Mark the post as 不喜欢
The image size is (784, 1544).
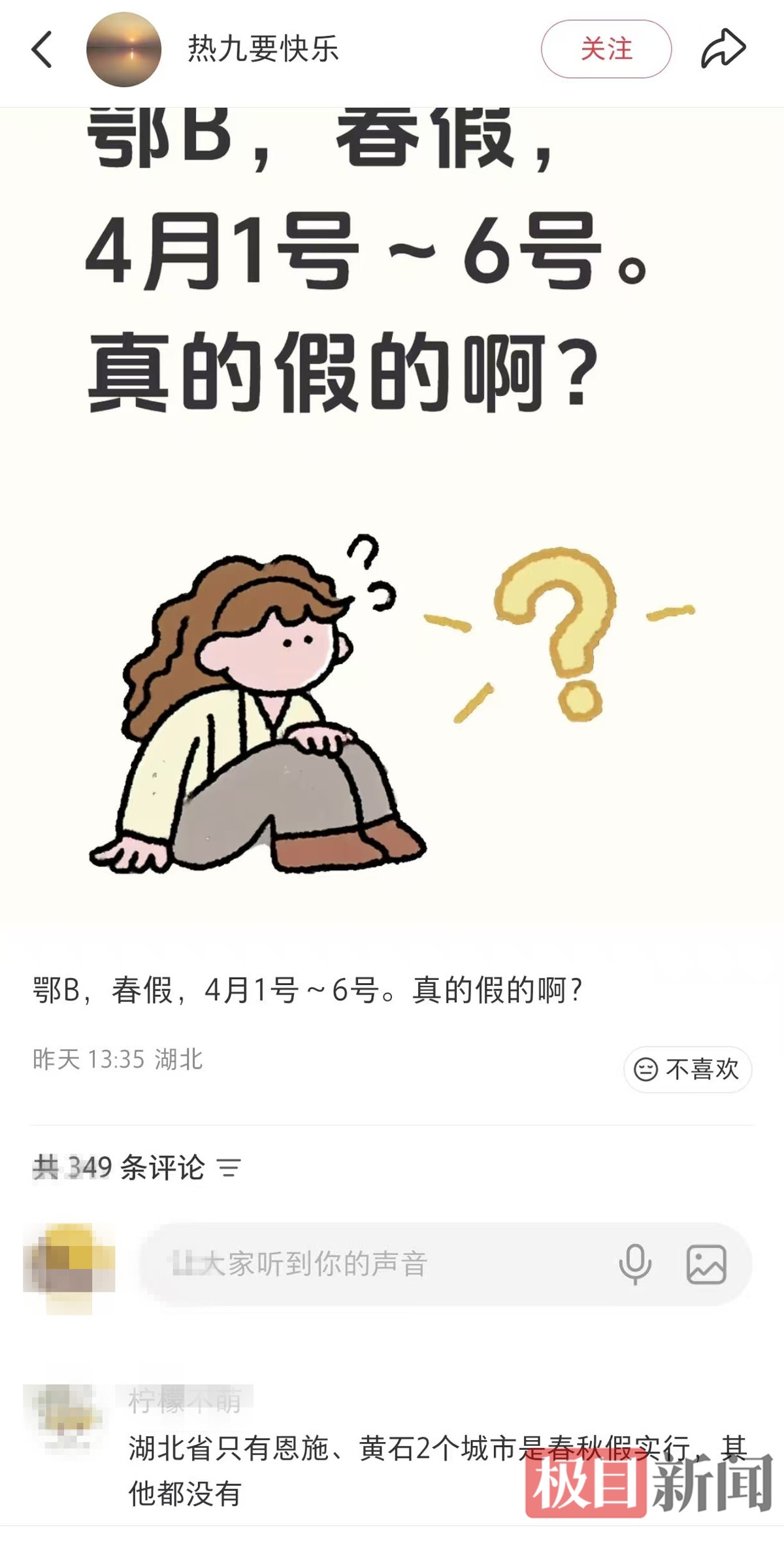point(687,1069)
